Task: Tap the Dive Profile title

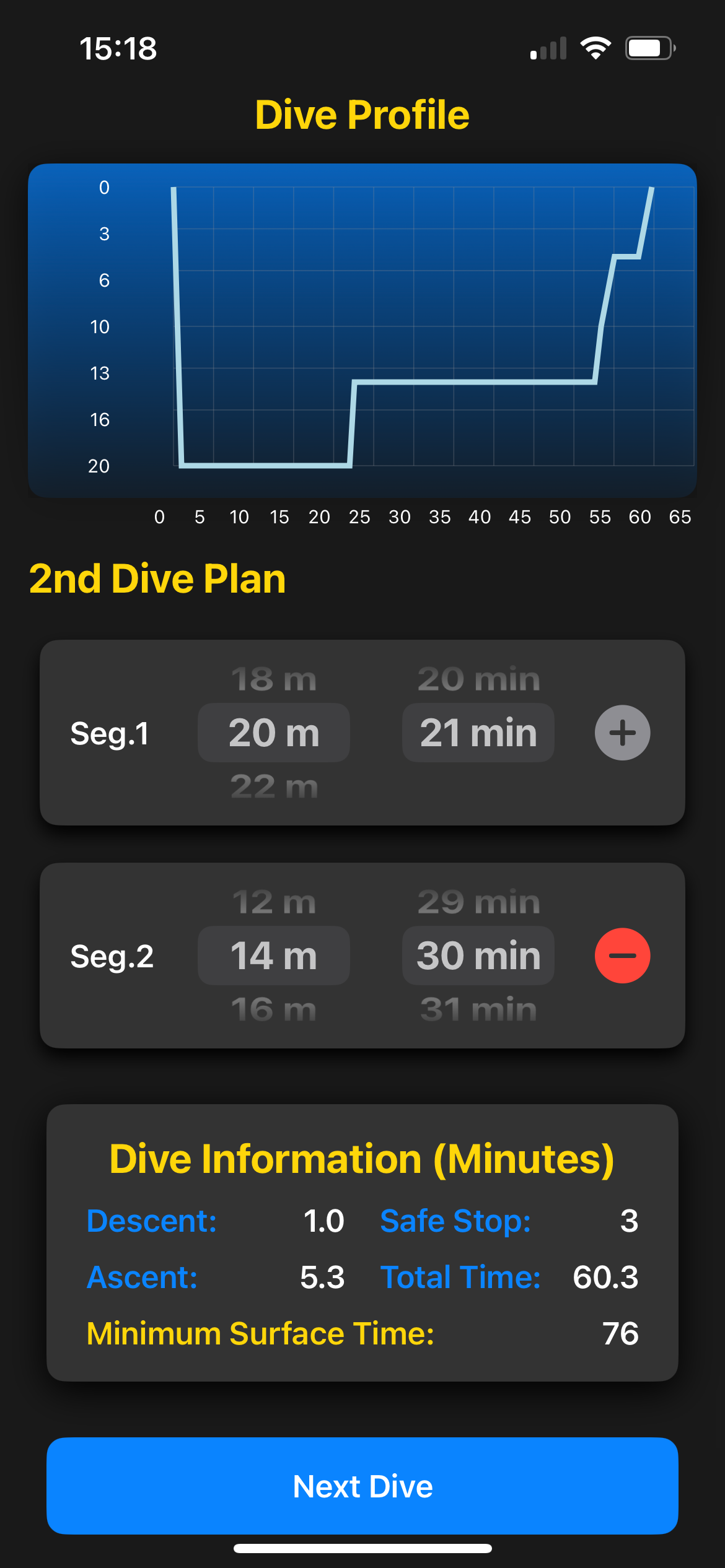Action: [362, 114]
